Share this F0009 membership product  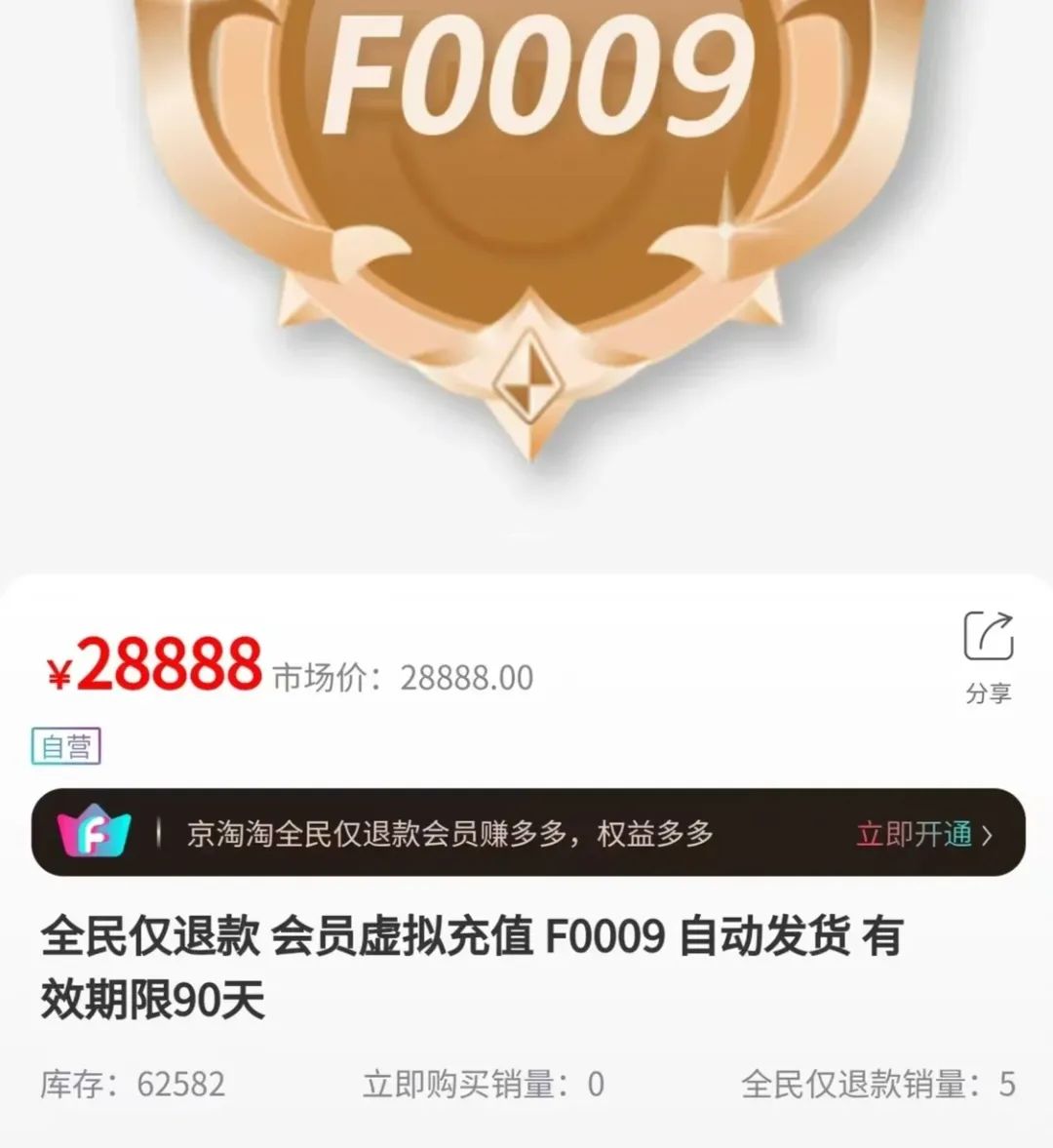pos(988,654)
